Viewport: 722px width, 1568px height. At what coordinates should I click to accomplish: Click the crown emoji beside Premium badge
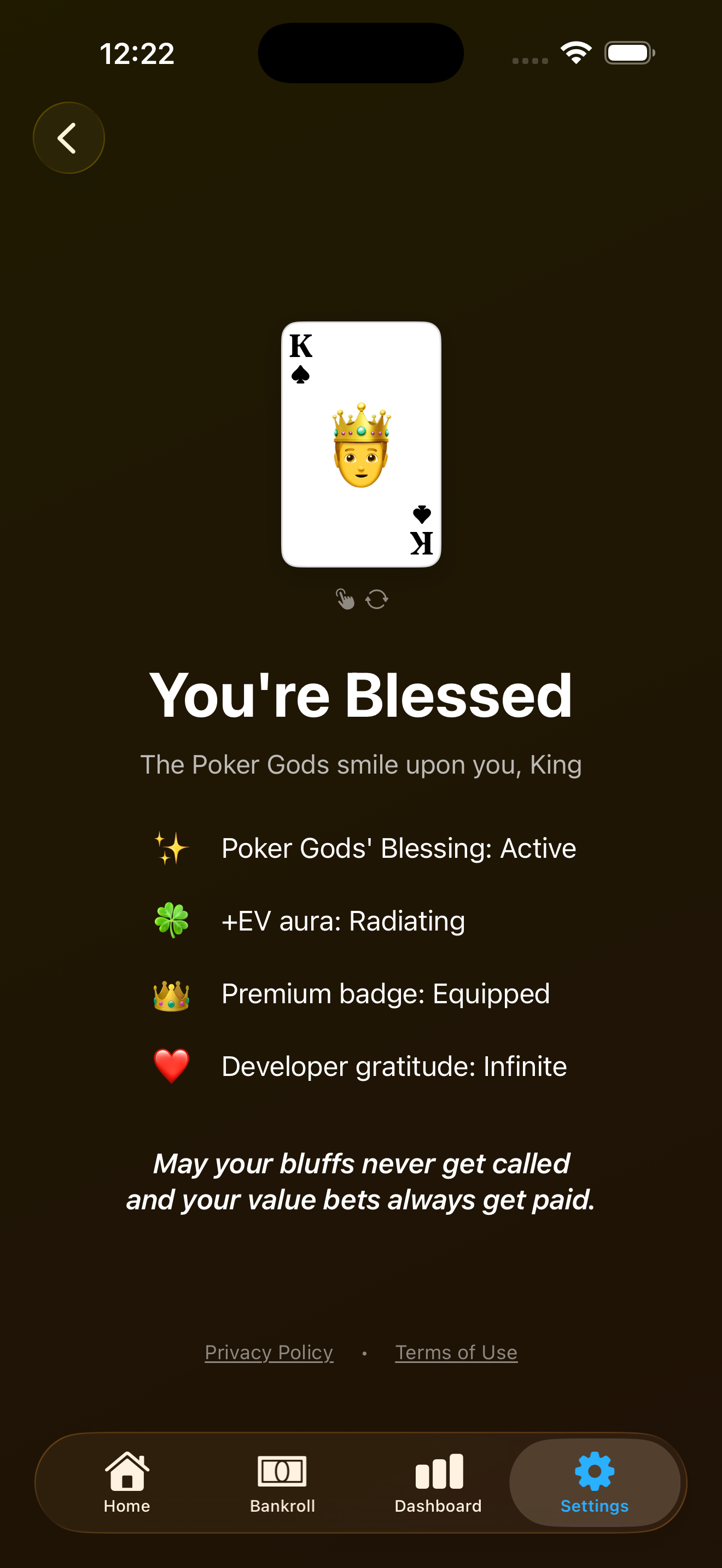(x=172, y=993)
